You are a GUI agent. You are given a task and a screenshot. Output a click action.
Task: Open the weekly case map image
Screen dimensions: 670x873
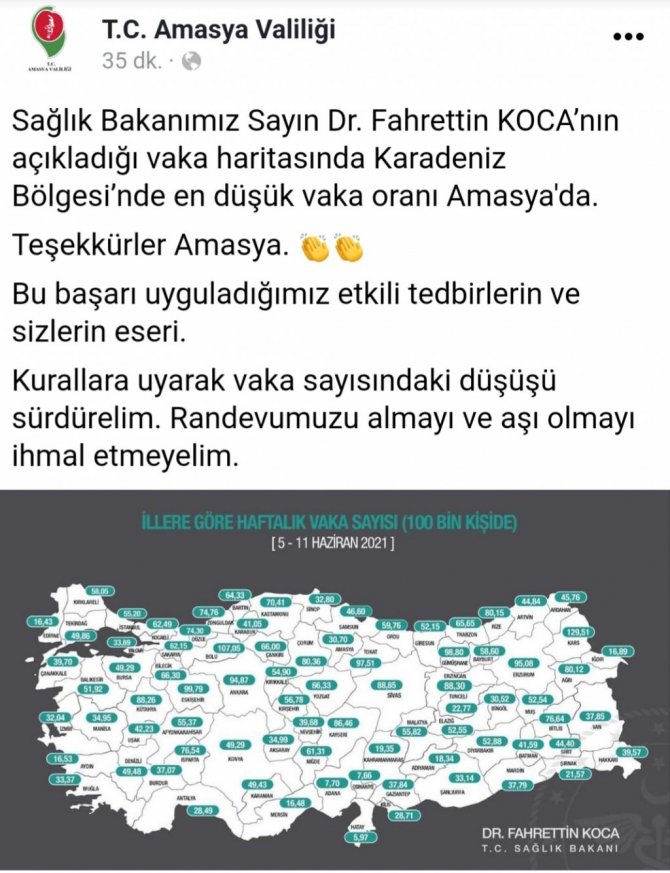click(x=335, y=680)
